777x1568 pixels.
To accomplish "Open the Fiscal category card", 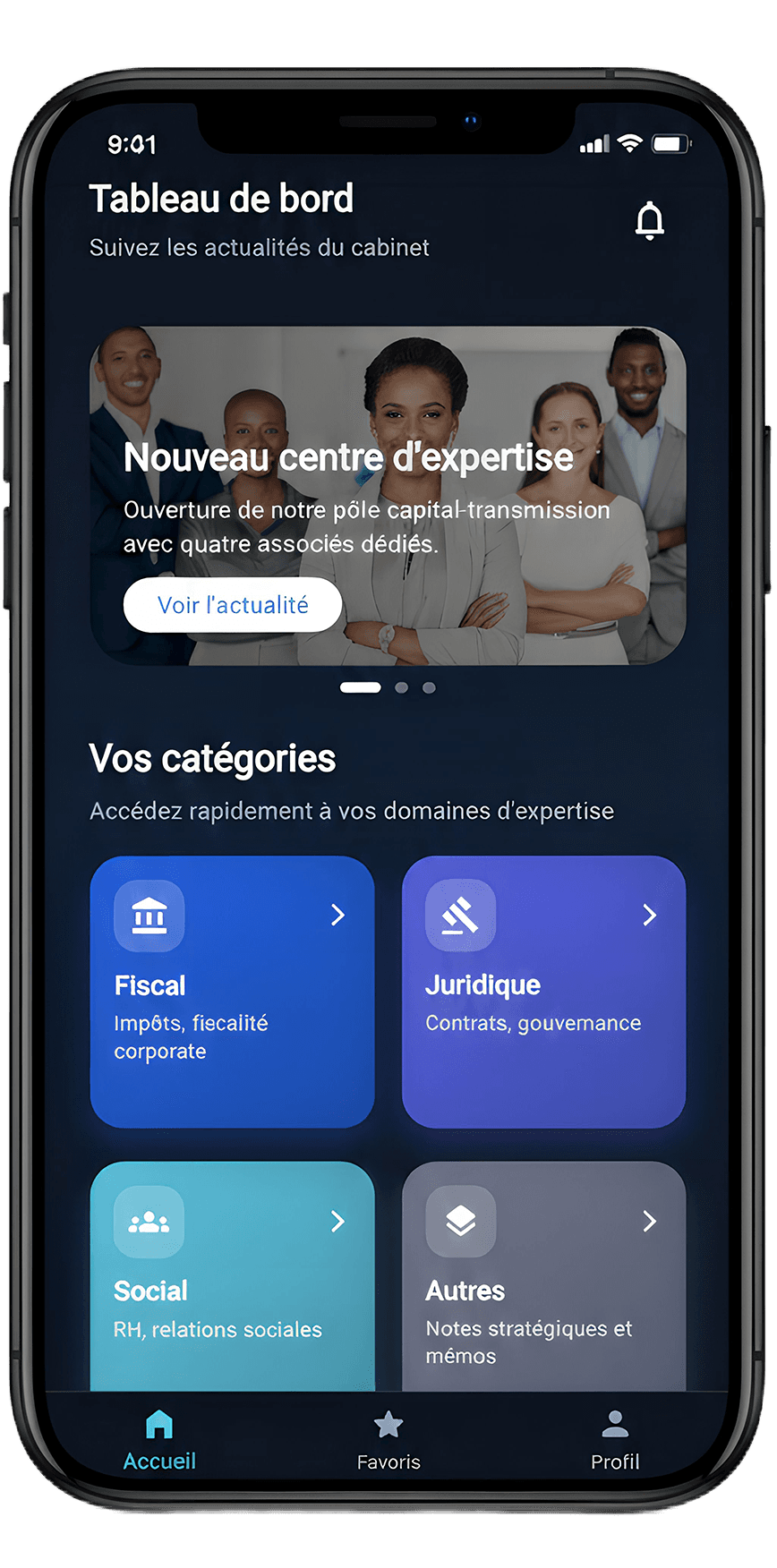I will pos(232,992).
